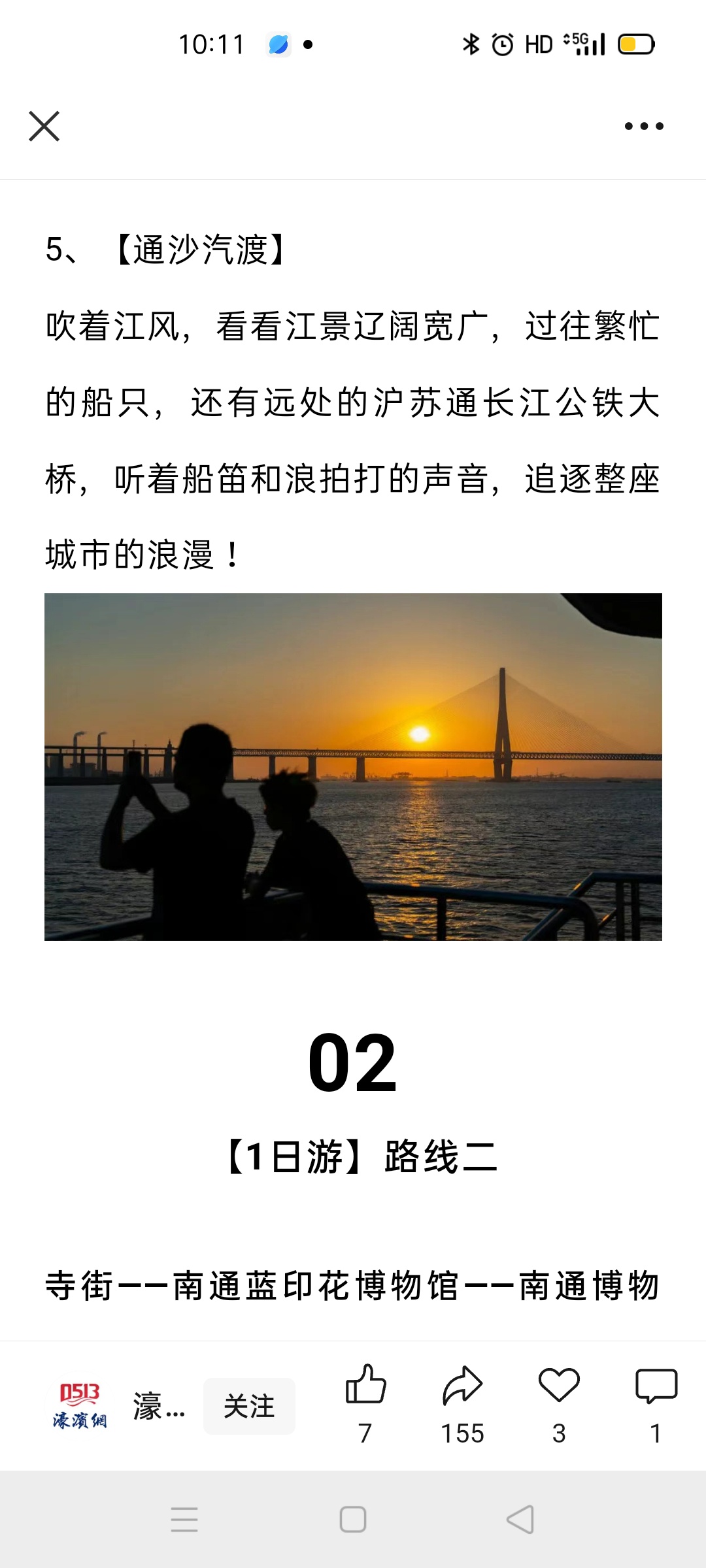Image resolution: width=706 pixels, height=1568 pixels.
Task: Tap the 关注 follow button
Action: point(249,1406)
